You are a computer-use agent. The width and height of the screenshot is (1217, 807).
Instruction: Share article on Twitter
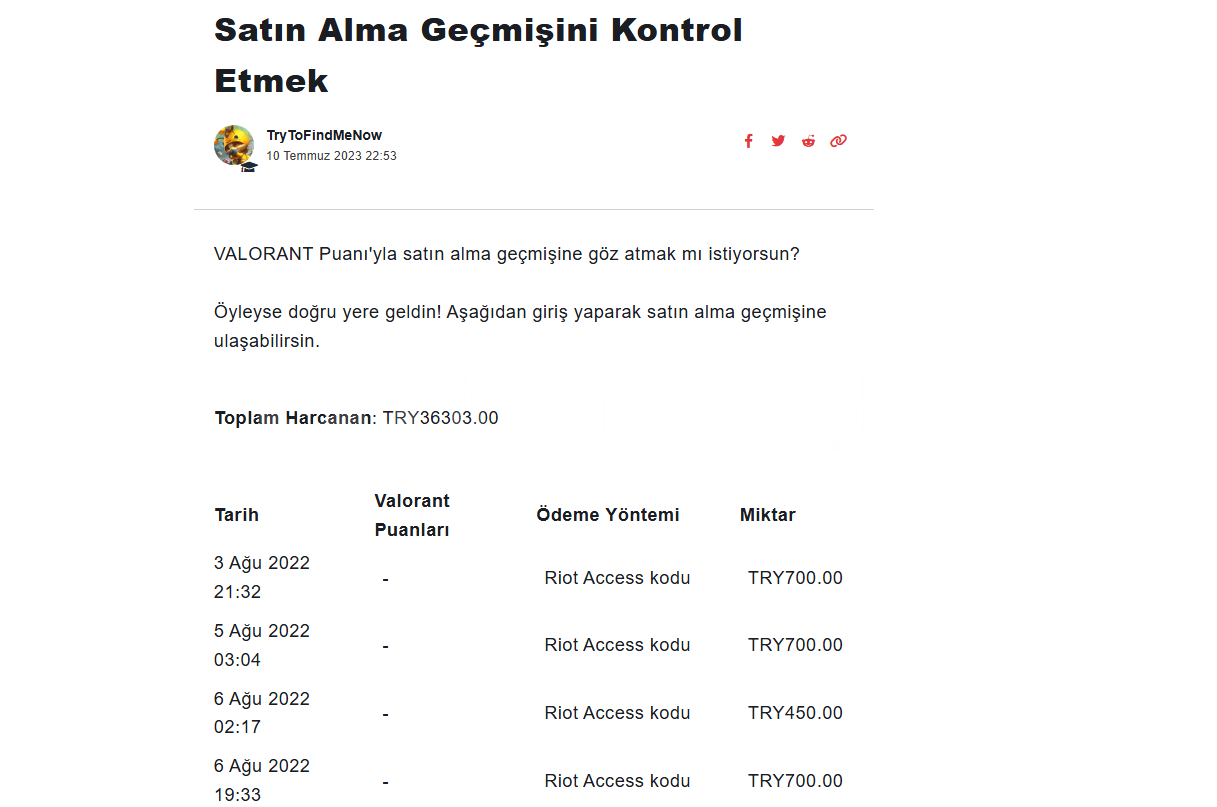(778, 141)
